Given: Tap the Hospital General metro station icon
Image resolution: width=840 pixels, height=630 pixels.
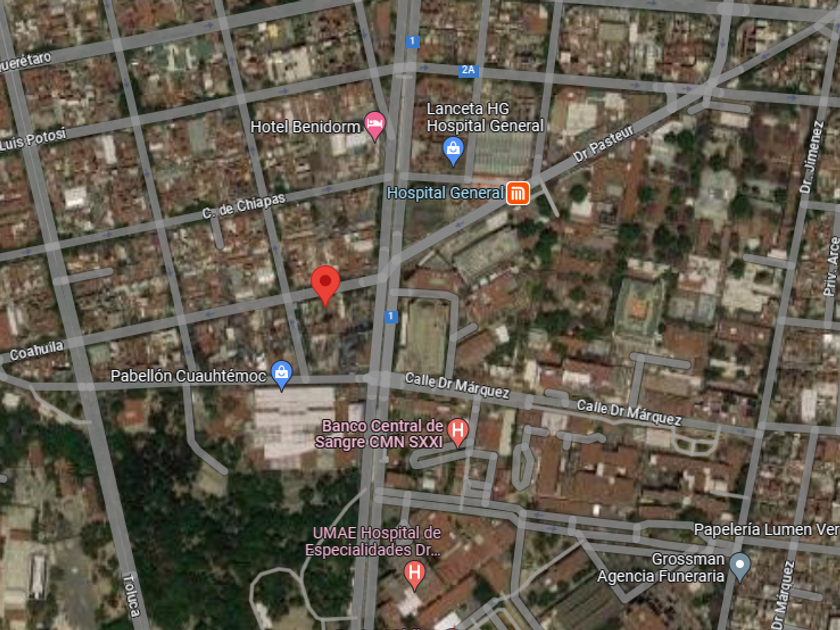Looking at the screenshot, I should coord(517,193).
